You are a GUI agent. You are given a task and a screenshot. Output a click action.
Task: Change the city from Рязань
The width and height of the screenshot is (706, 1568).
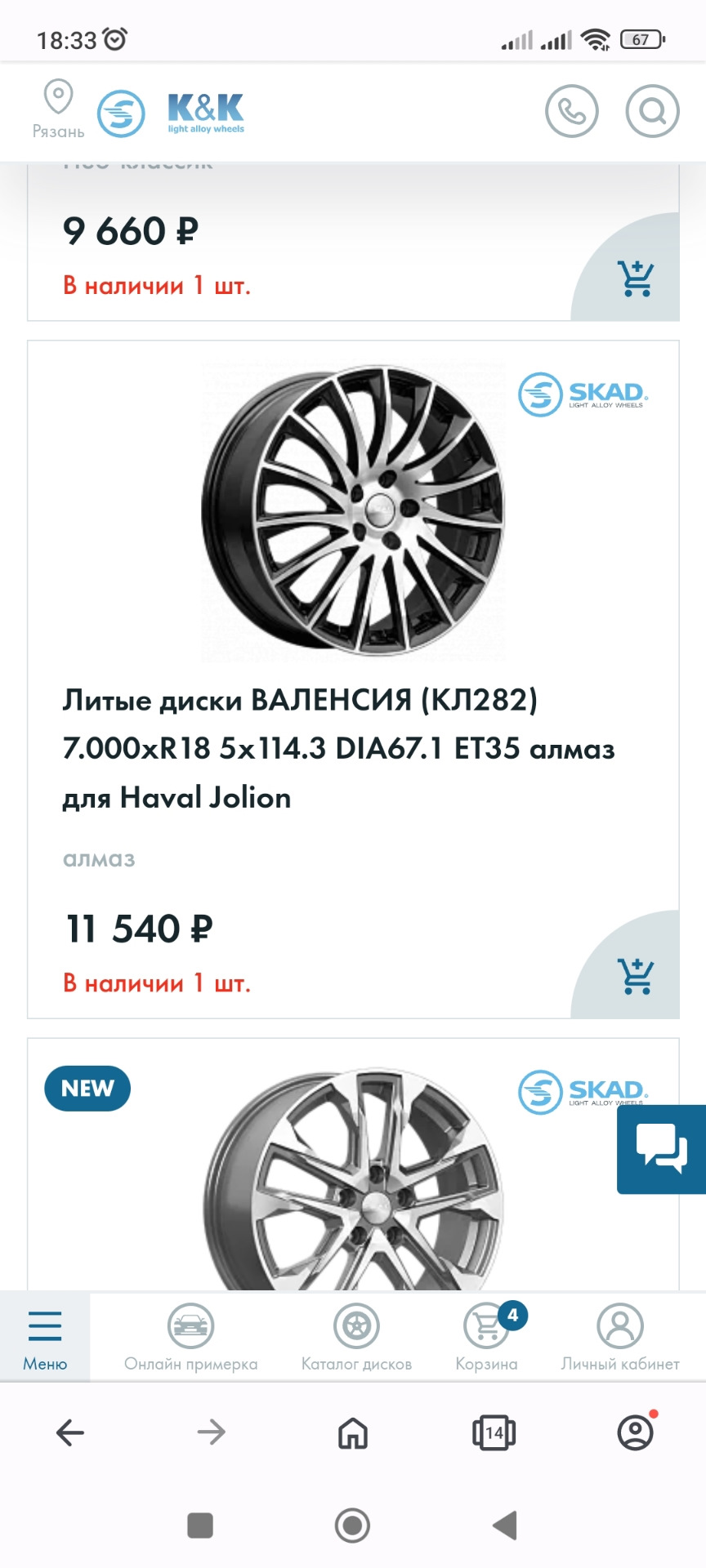coord(58,109)
